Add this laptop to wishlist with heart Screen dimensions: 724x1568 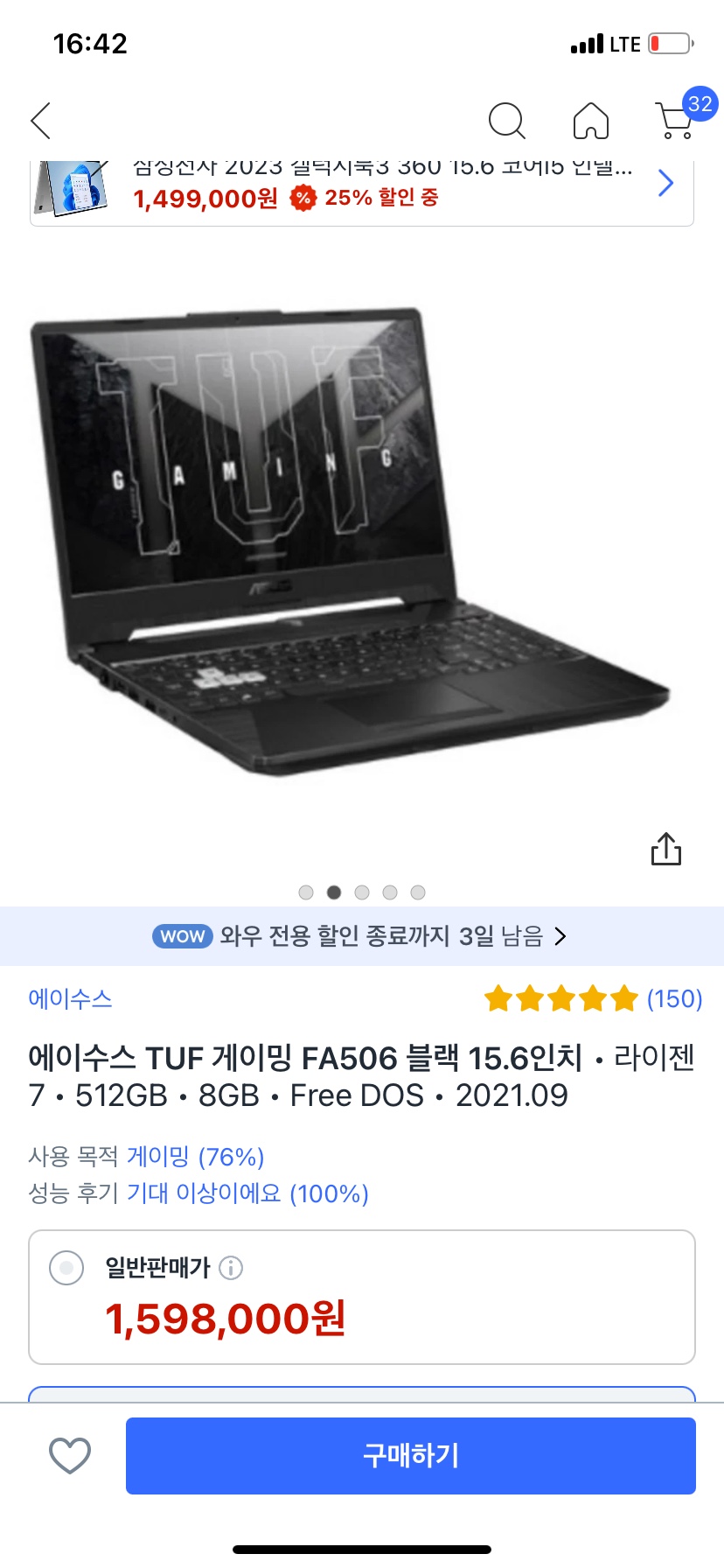pos(70,1456)
